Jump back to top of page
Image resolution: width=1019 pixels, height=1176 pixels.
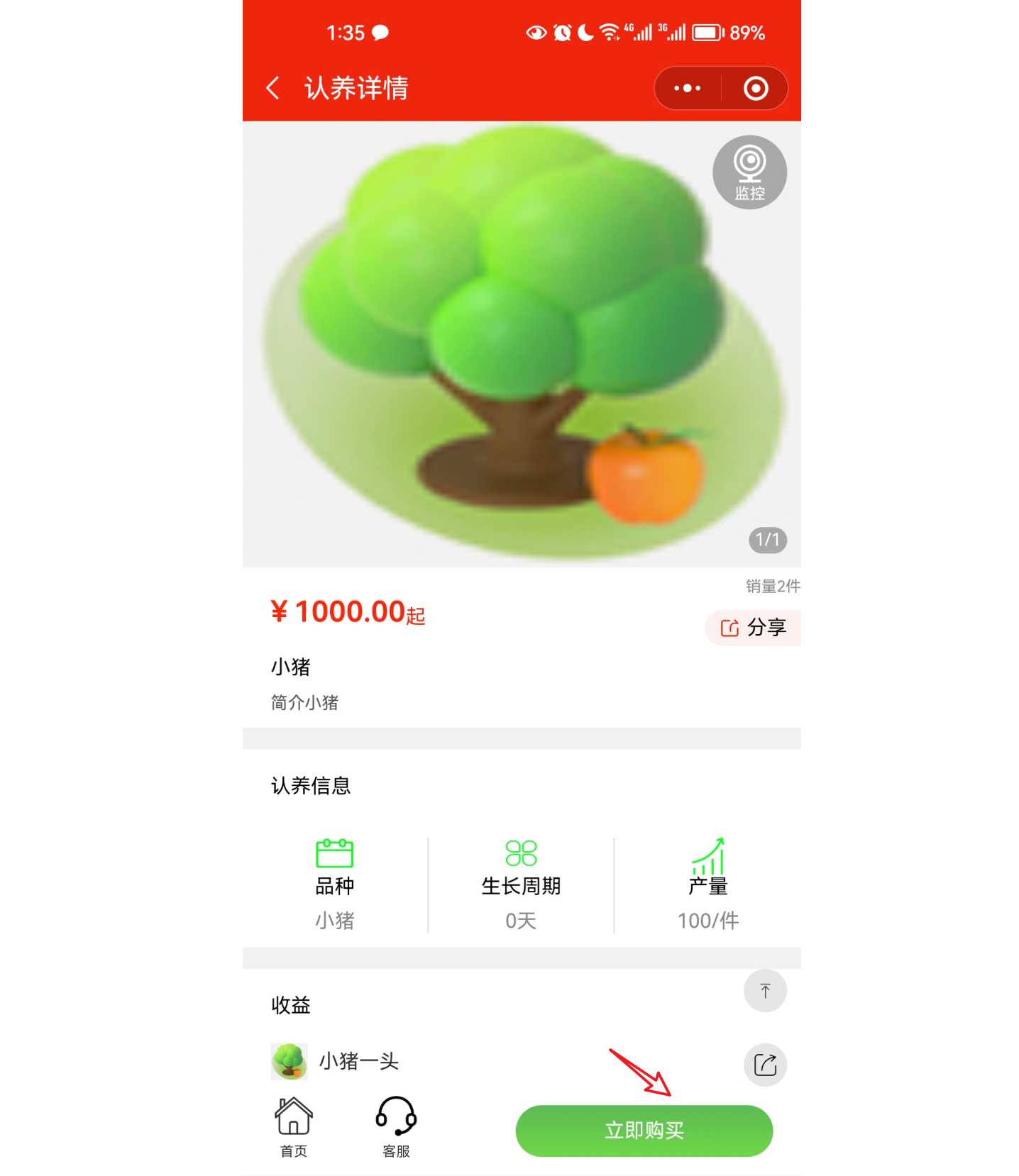(x=765, y=991)
